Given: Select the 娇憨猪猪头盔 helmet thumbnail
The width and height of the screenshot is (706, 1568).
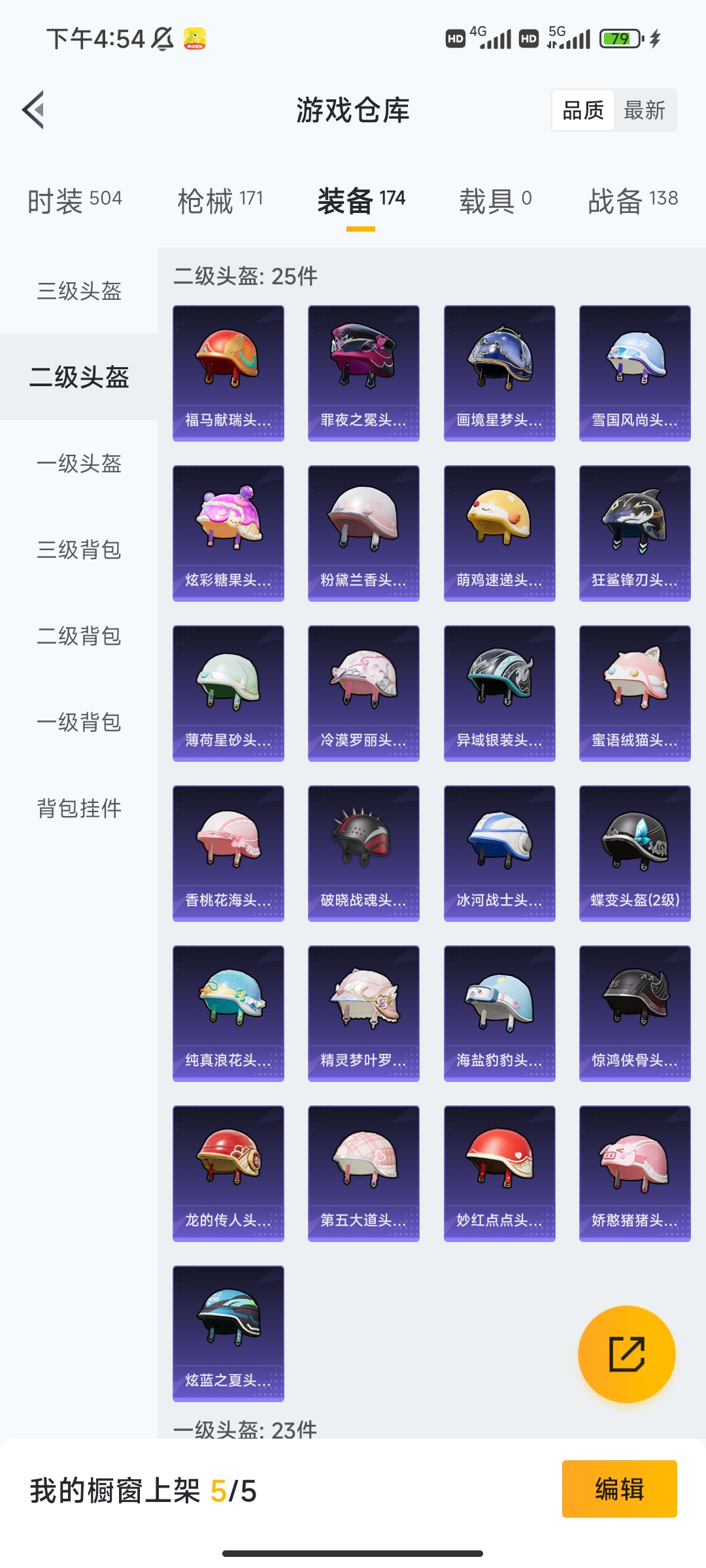Looking at the screenshot, I should point(633,1173).
